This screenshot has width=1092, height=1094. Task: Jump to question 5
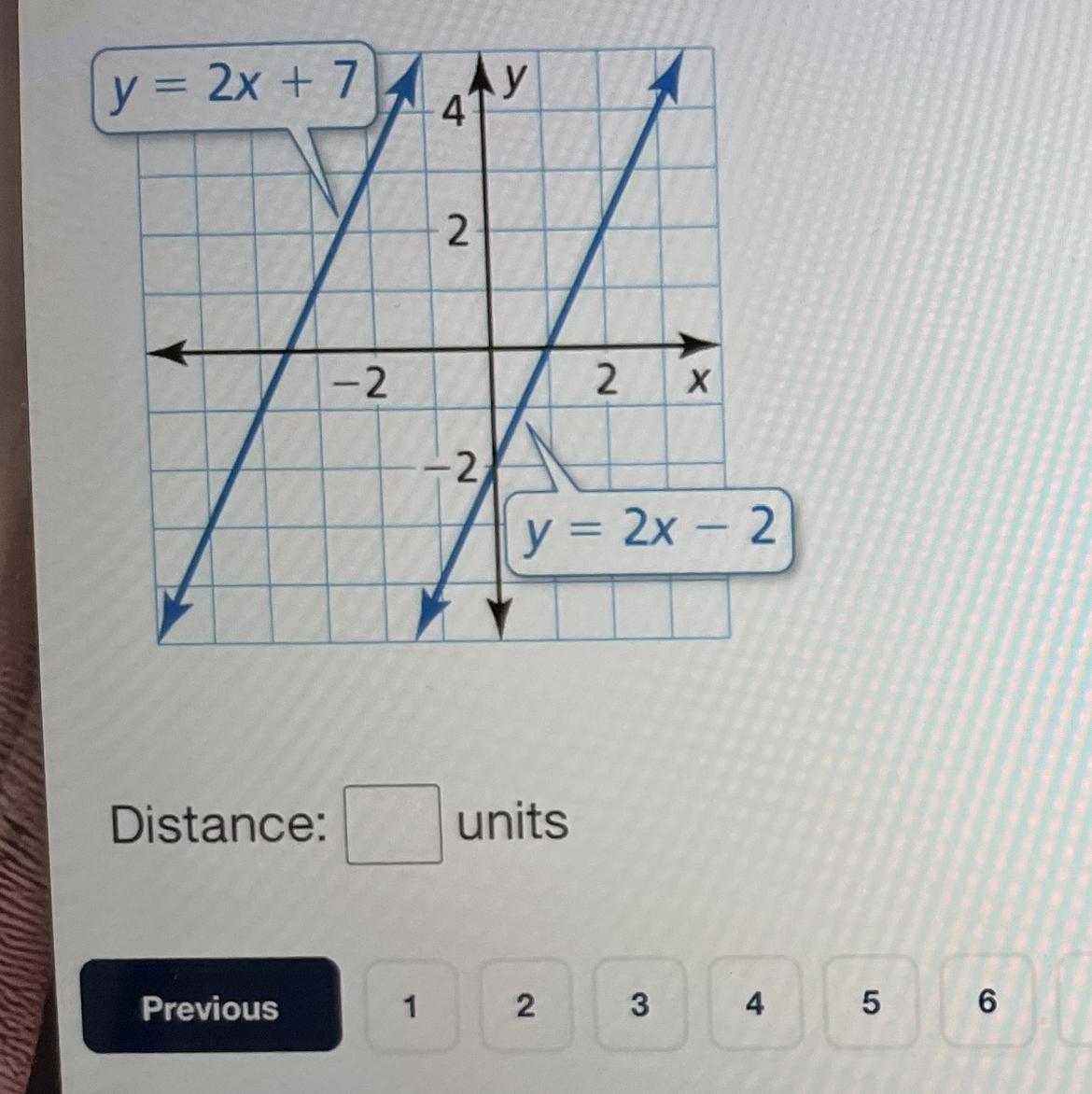871,1003
